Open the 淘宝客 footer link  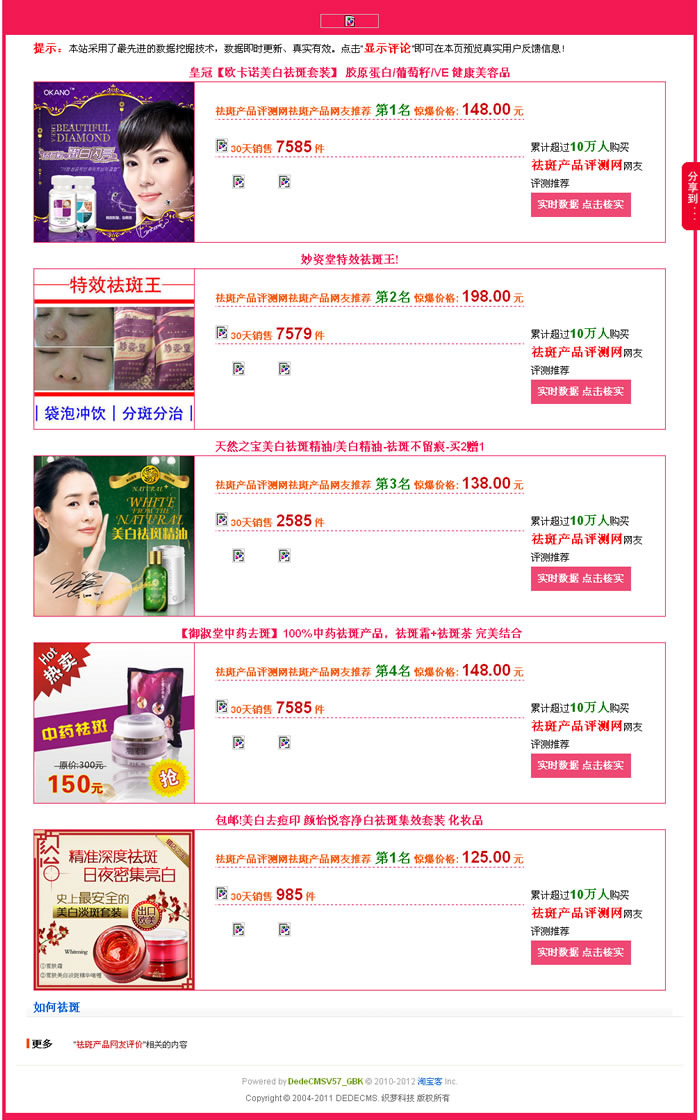point(429,1081)
